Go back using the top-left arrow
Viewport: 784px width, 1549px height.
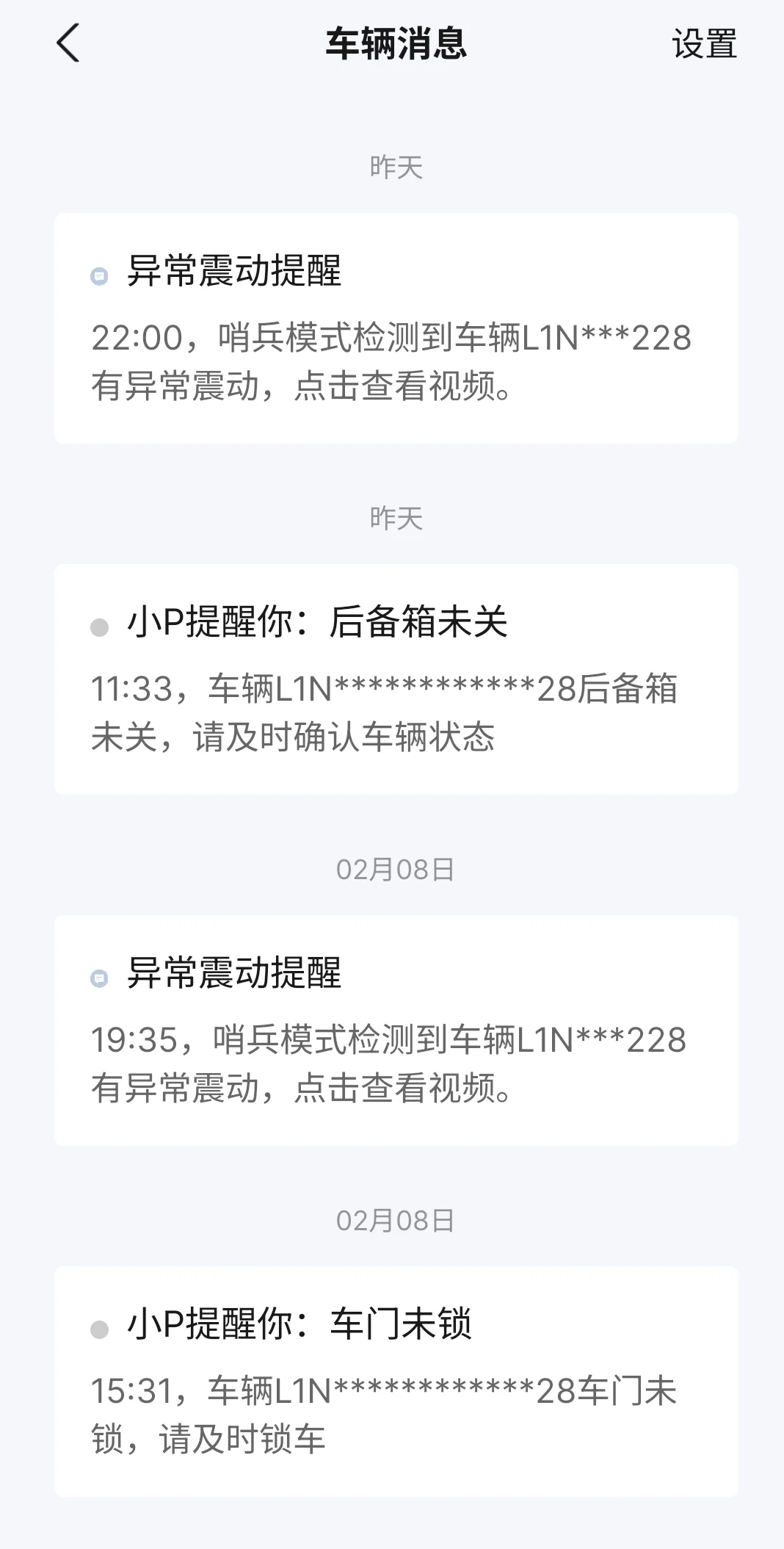[x=68, y=43]
